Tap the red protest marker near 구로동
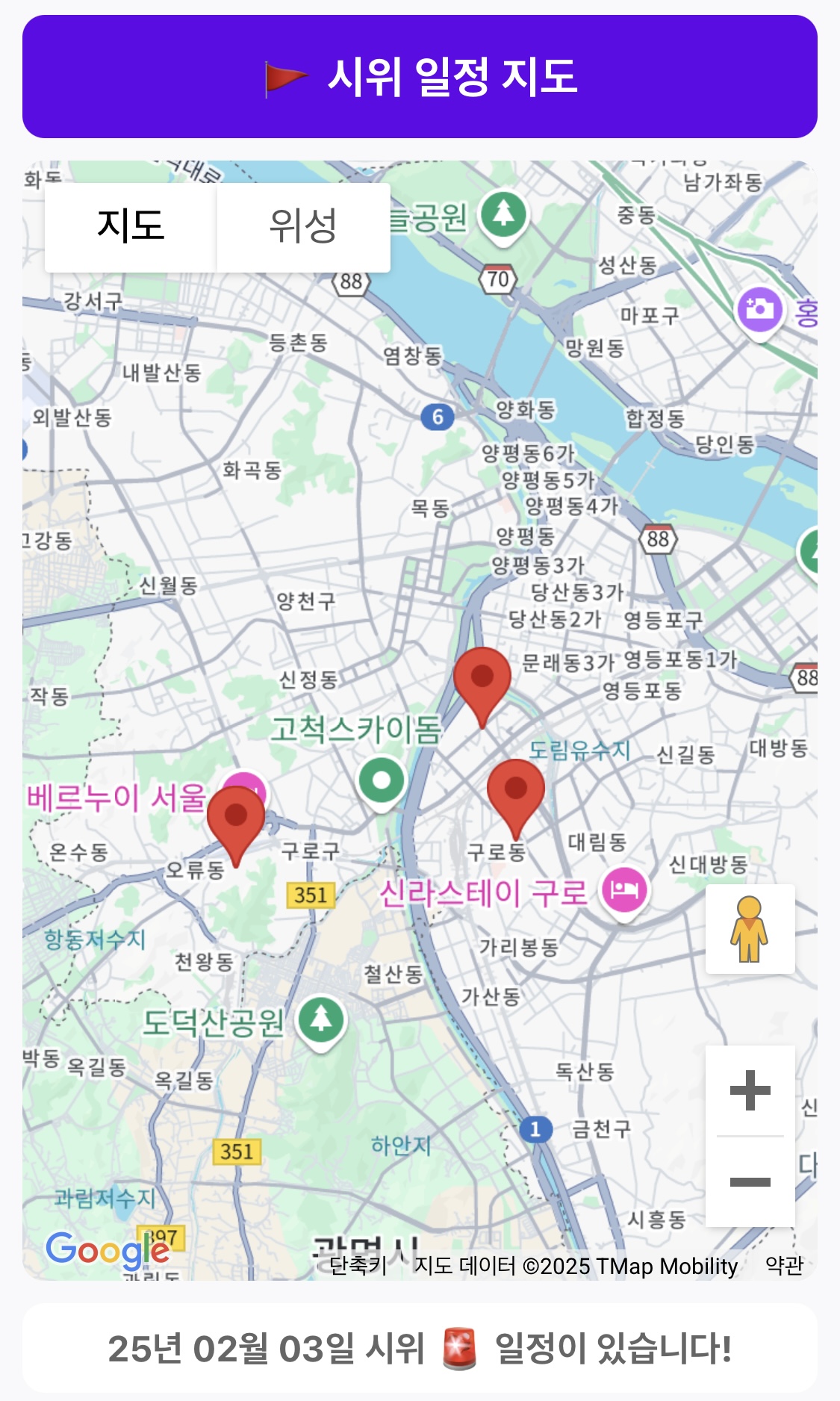 tap(515, 792)
